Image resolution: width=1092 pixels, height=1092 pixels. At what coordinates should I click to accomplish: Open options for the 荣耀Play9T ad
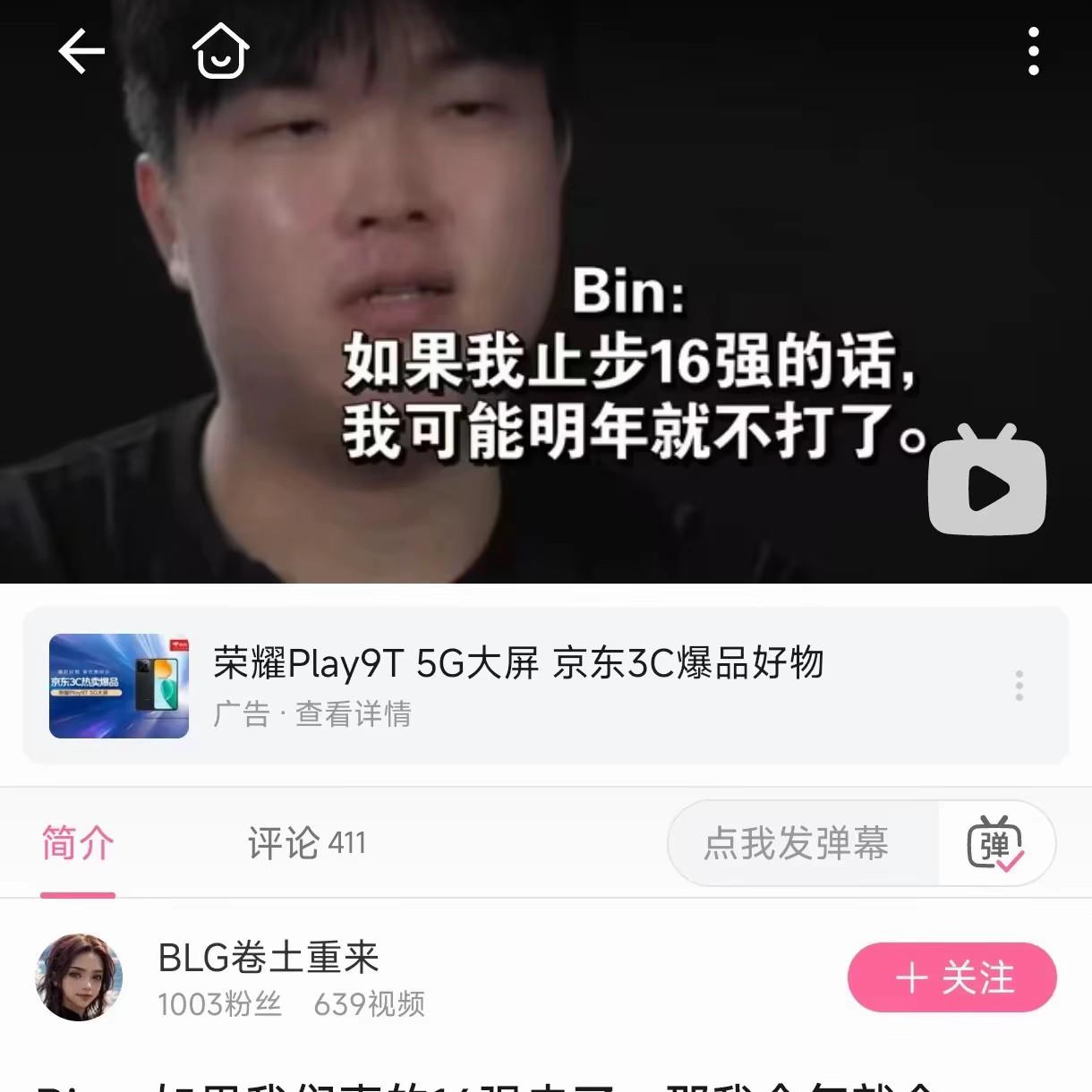click(1019, 686)
